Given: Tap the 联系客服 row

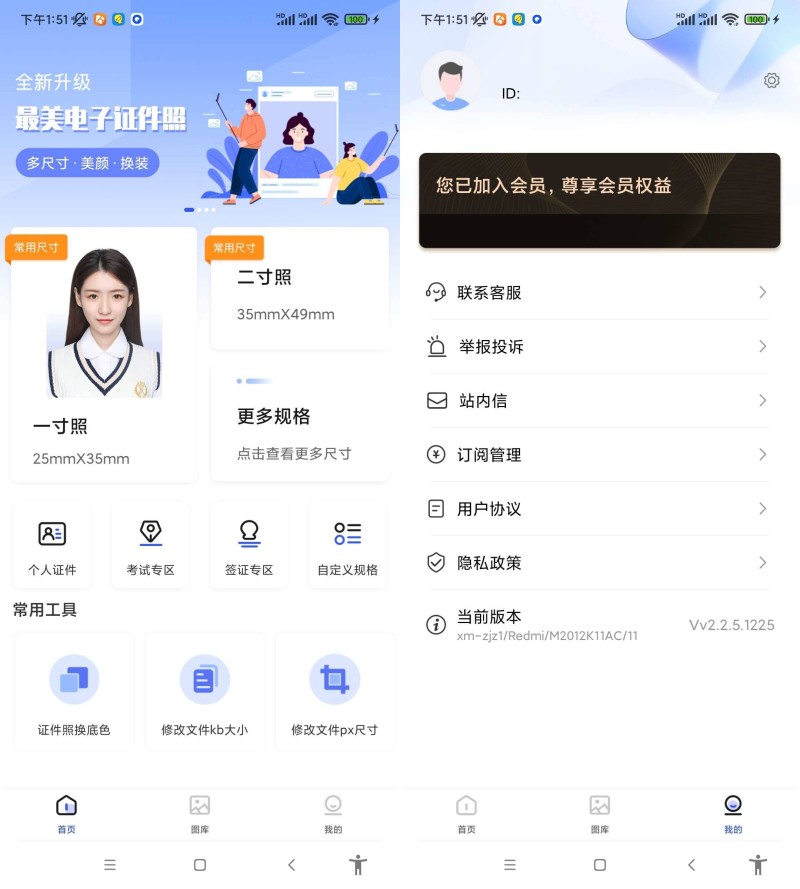Looking at the screenshot, I should [x=598, y=293].
